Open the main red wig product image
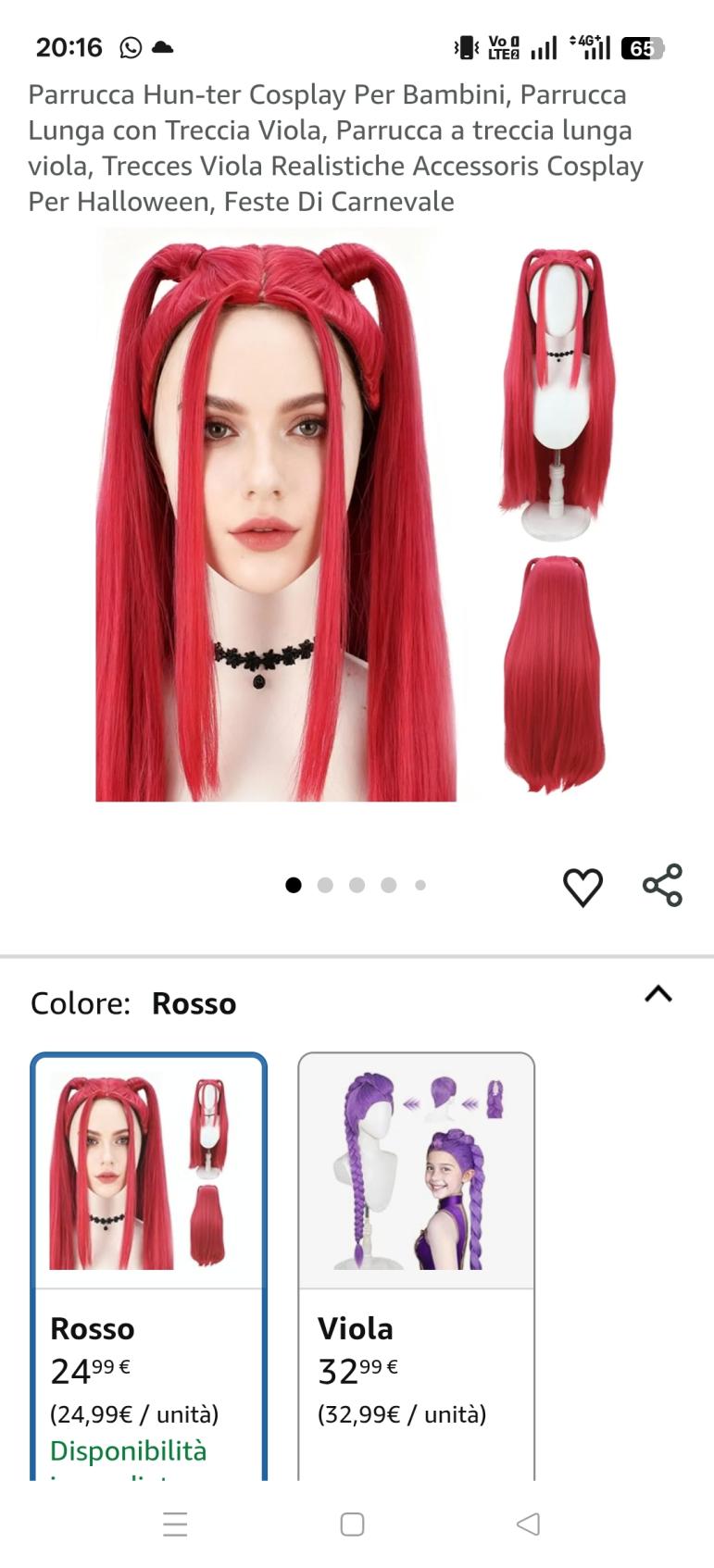The image size is (714, 1568). [276, 515]
